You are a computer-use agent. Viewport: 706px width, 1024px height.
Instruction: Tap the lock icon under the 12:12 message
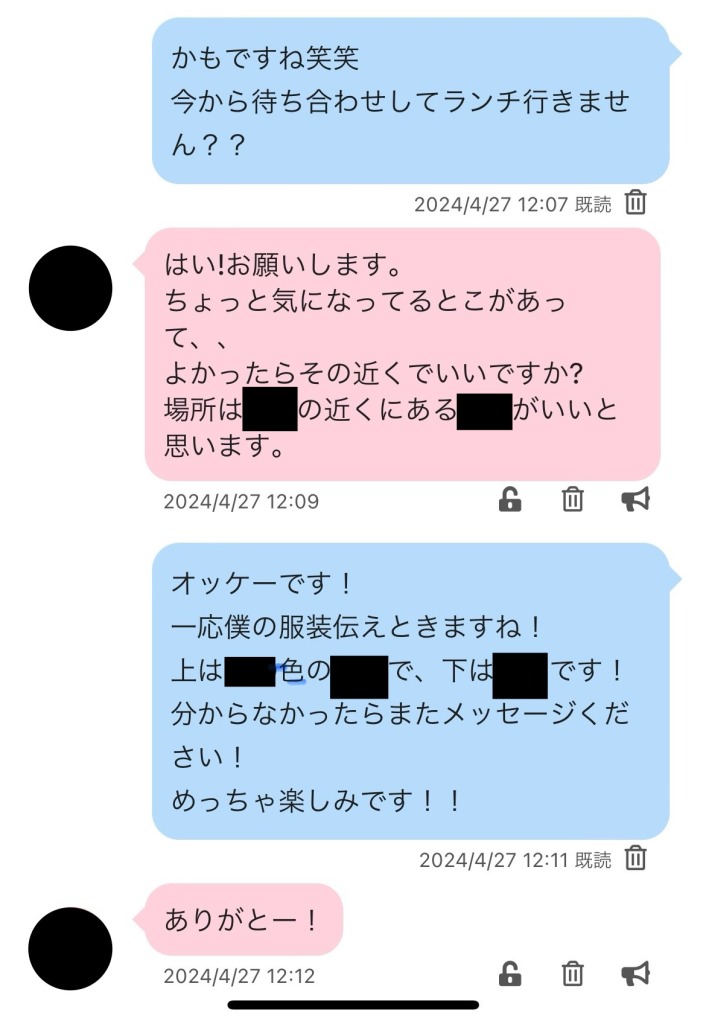click(x=510, y=974)
